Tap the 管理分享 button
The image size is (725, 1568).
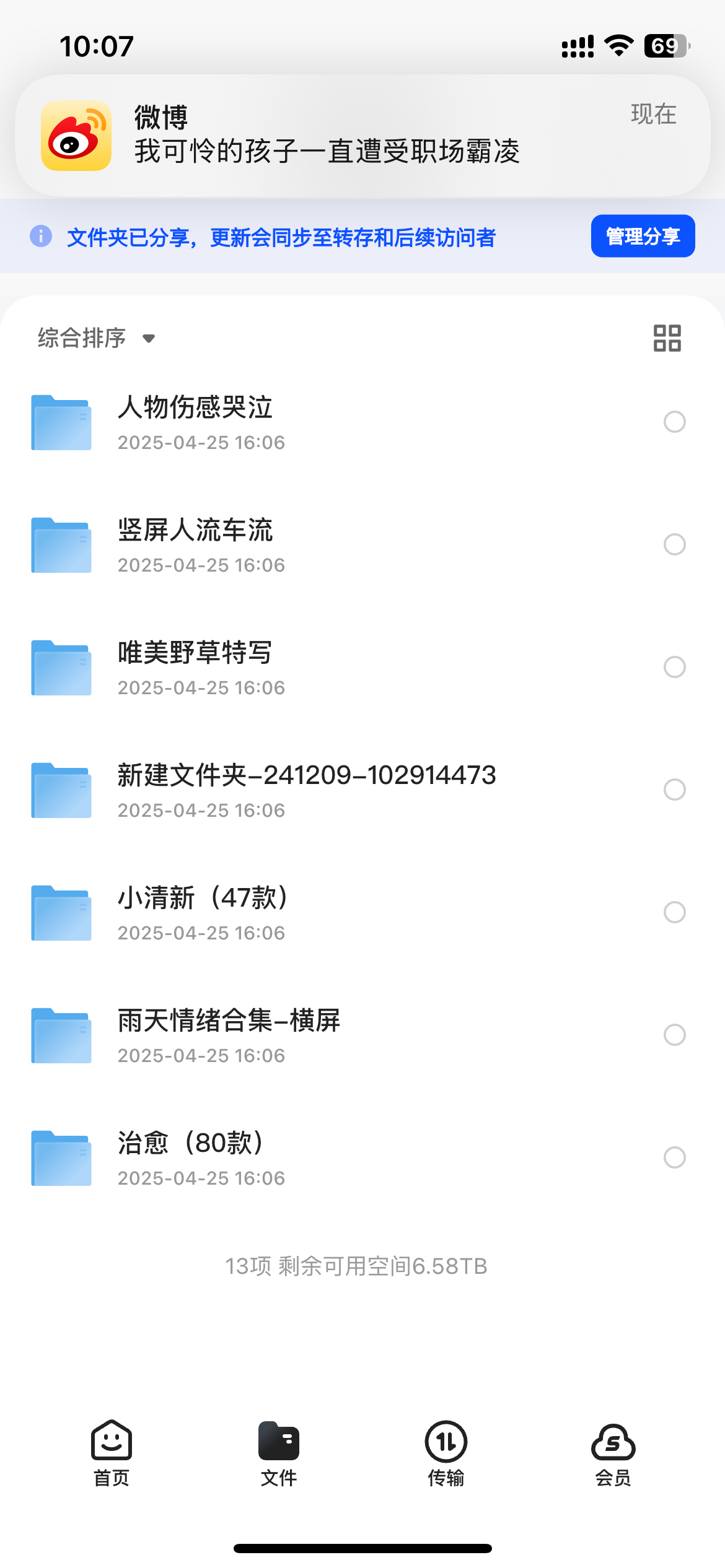click(x=643, y=236)
